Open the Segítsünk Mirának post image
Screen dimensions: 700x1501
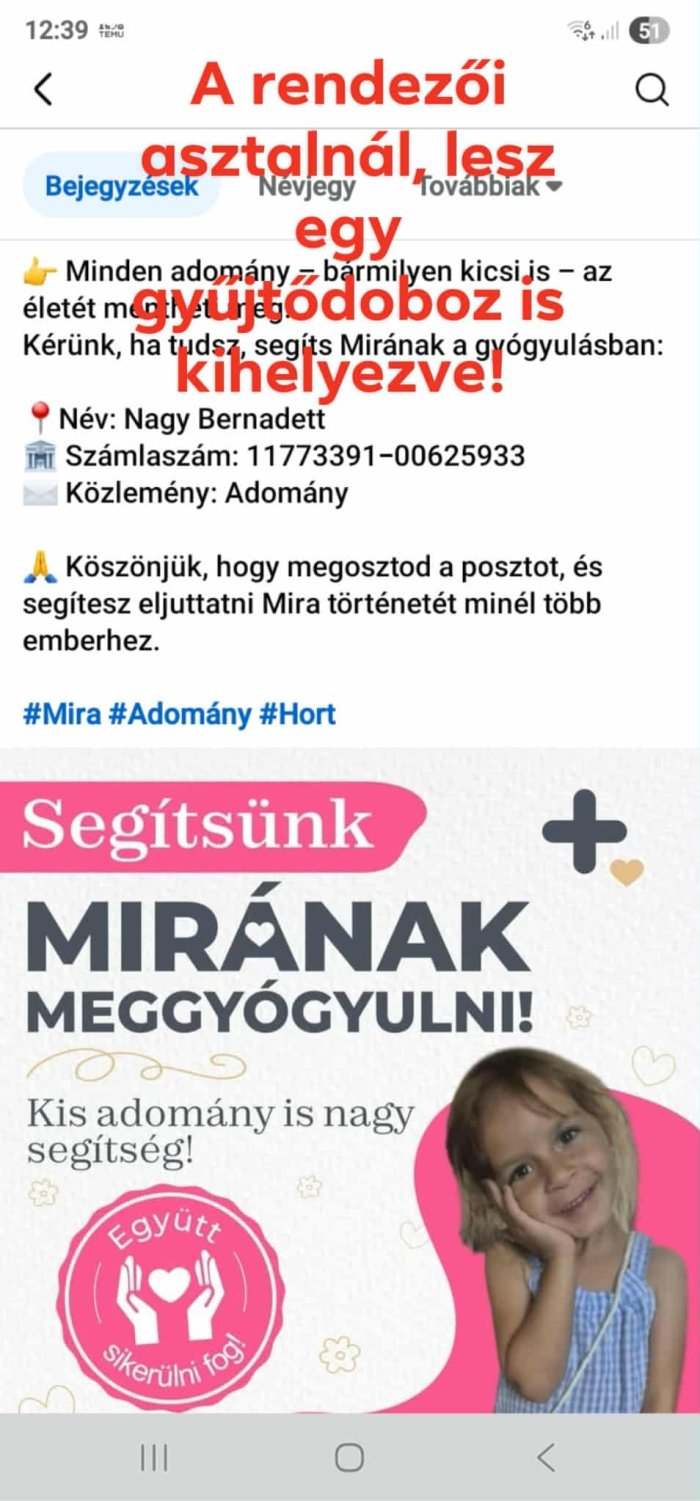[350, 1080]
